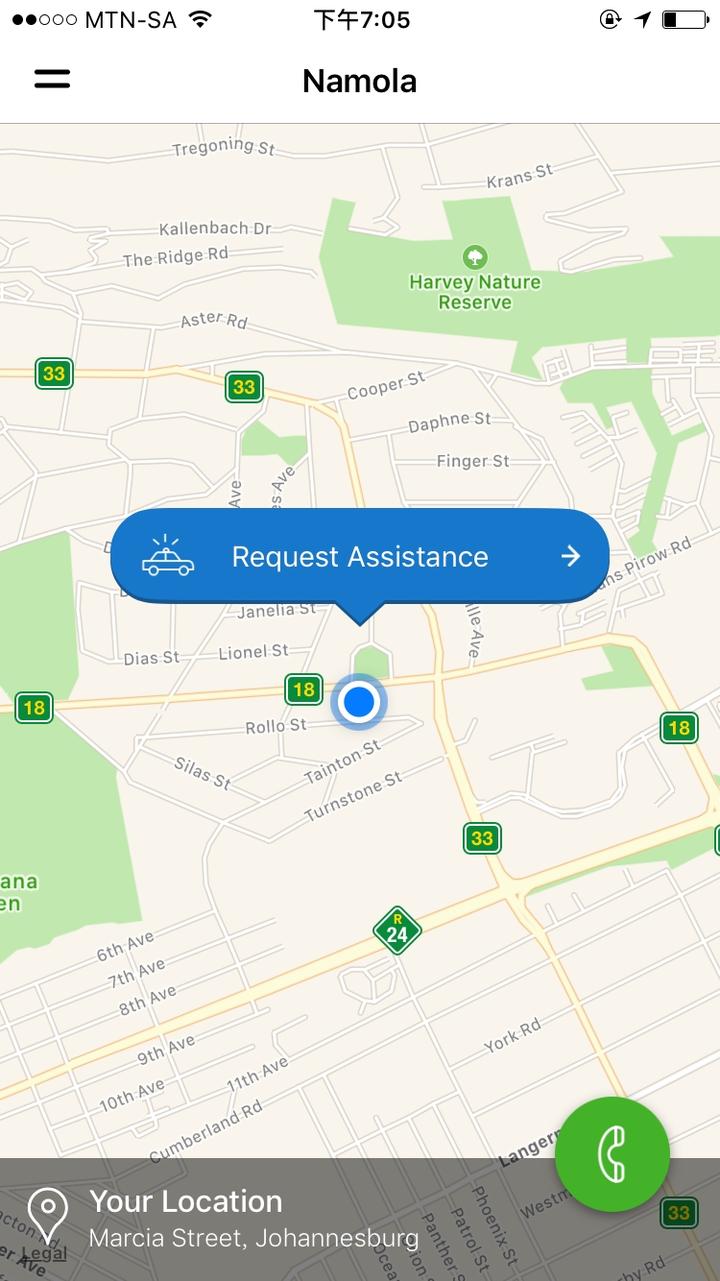Open Your Location address bar

point(254,1219)
